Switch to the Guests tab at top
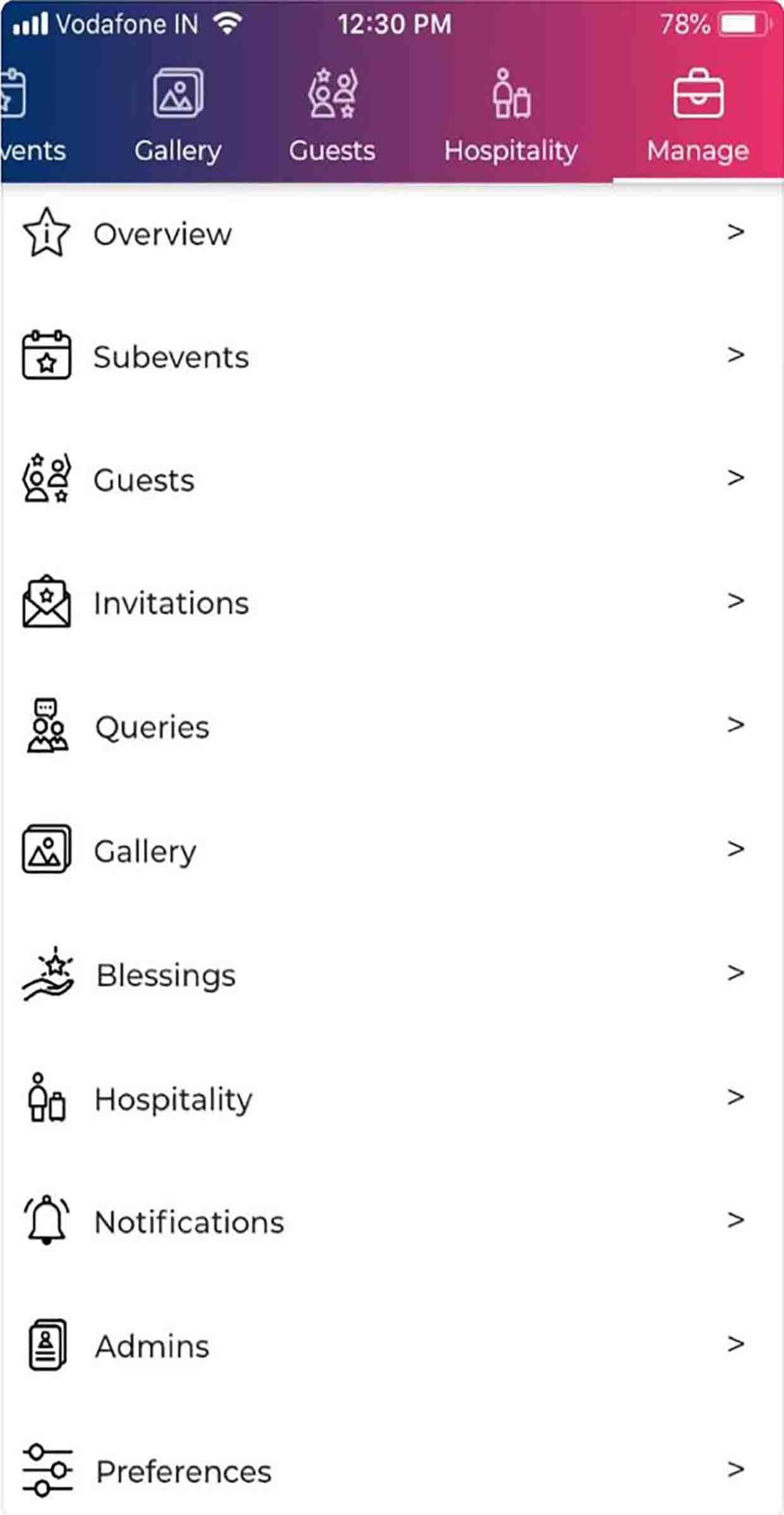 click(x=333, y=117)
